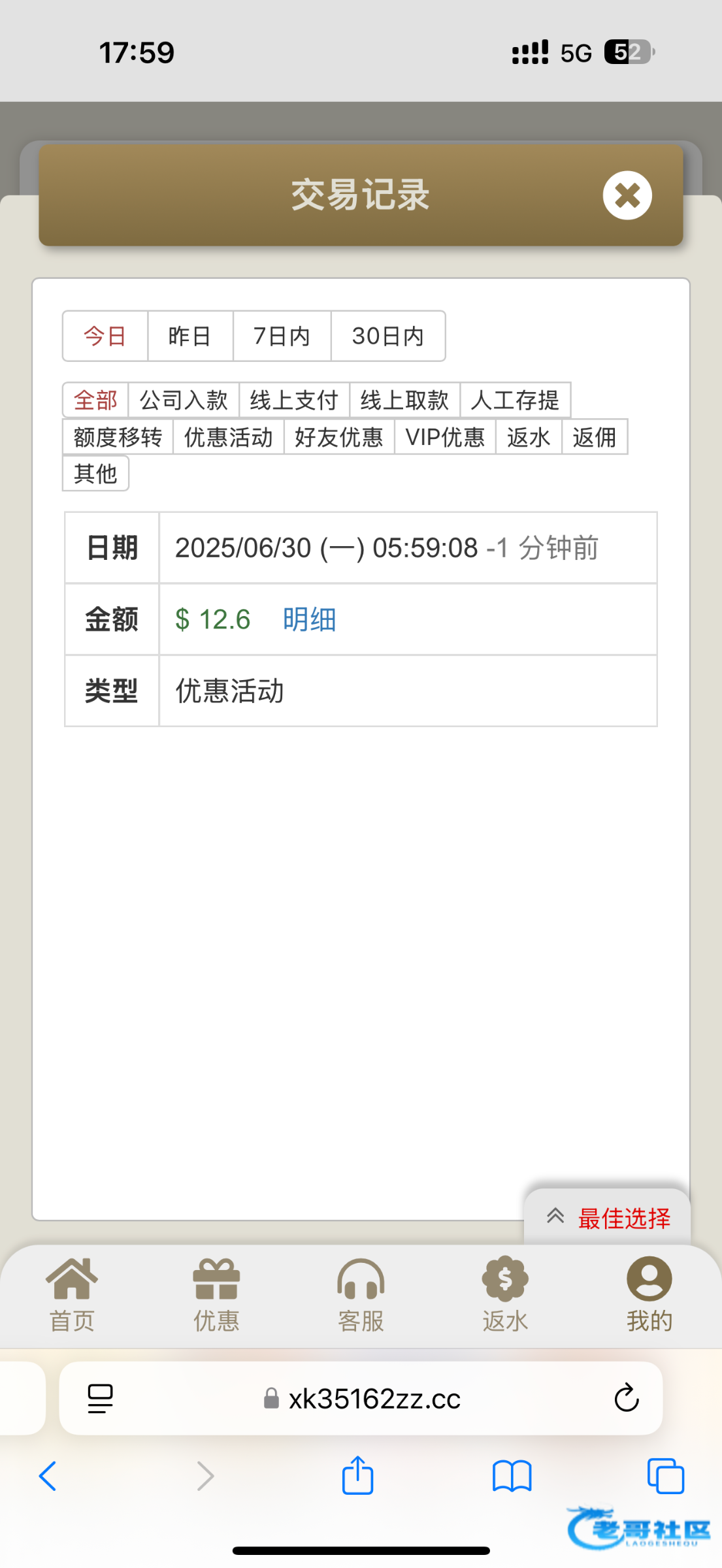Filter by 公司入款
Viewport: 722px width, 1568px height.
click(184, 400)
